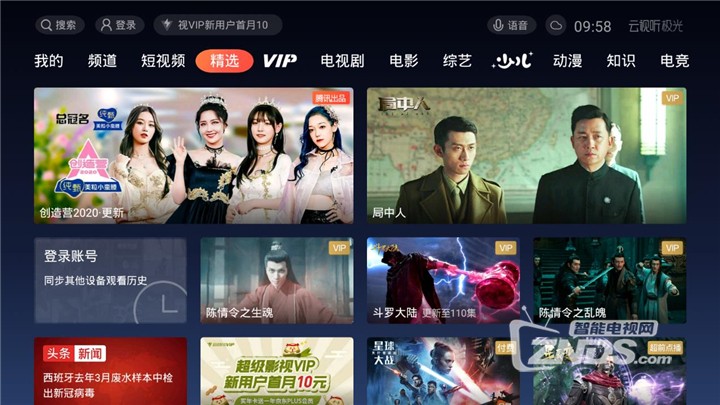Viewport: 720px width, 405px height.
Task: Switch to the 知识 tab
Action: pos(621,61)
